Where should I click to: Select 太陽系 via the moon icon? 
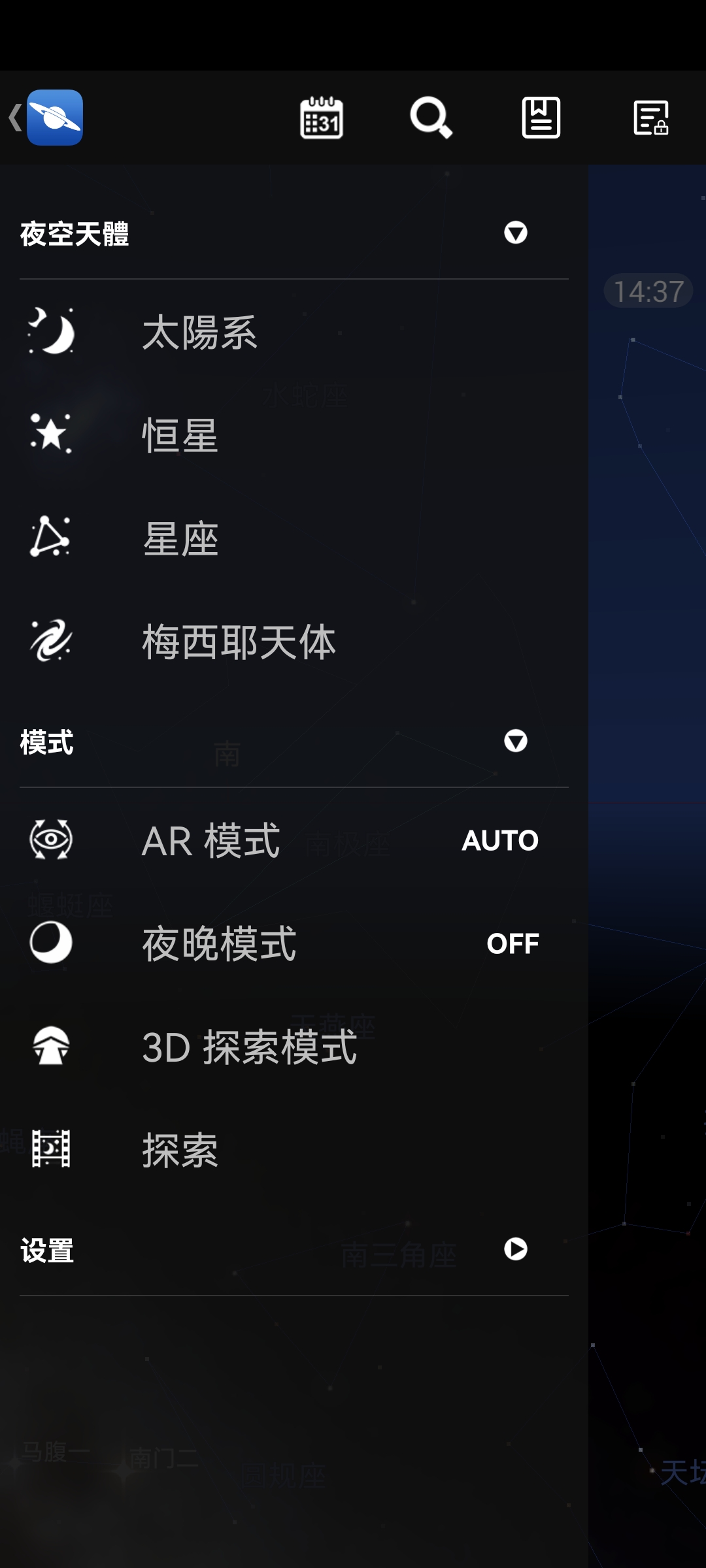(199, 333)
